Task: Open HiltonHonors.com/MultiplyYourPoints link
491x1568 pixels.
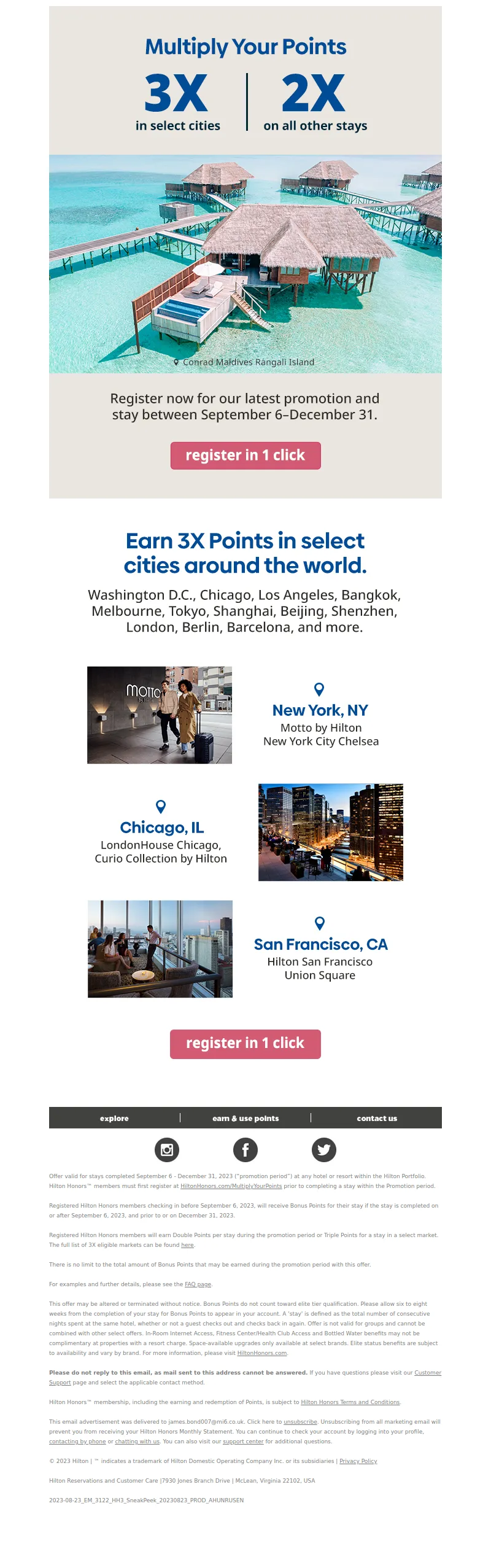Action: click(x=231, y=1186)
